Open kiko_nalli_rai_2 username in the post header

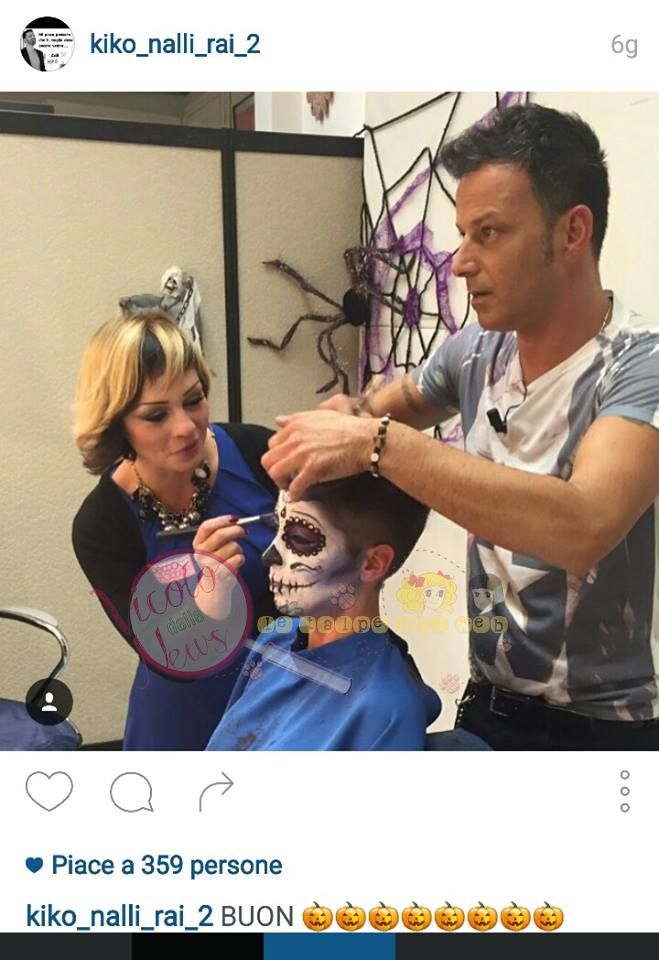pos(175,44)
